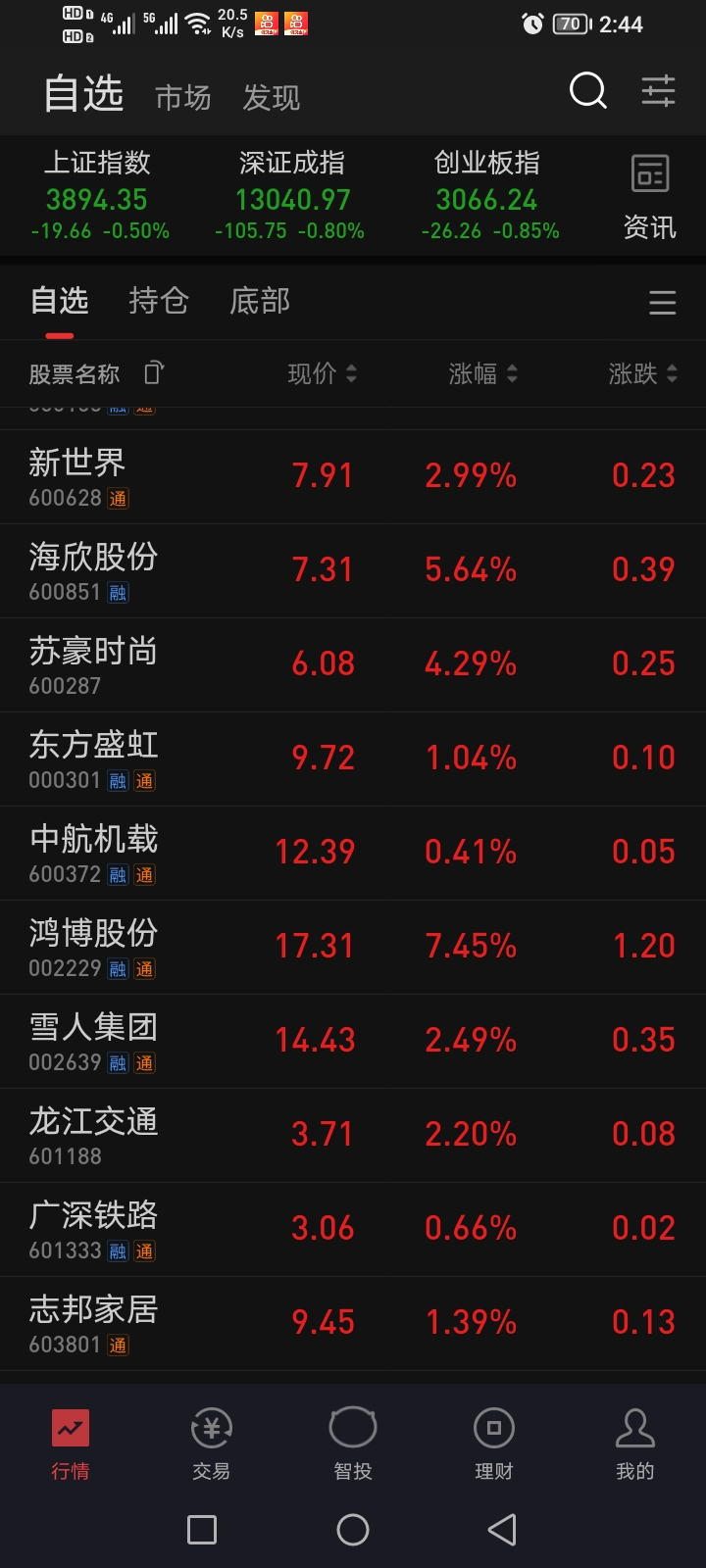Open the search icon
This screenshot has height=1568, width=706.
(588, 91)
